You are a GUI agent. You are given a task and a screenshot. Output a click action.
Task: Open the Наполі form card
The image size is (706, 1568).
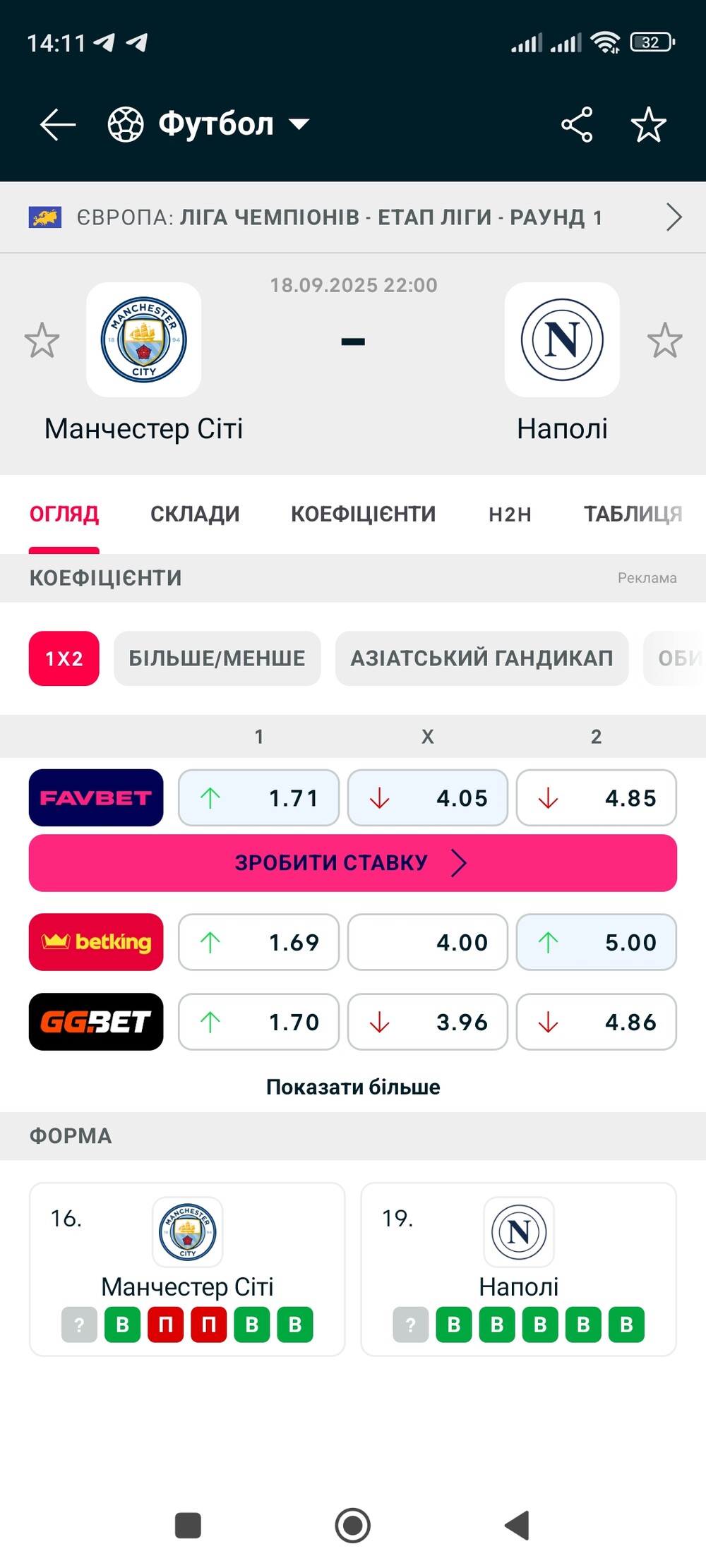pyautogui.click(x=518, y=1269)
